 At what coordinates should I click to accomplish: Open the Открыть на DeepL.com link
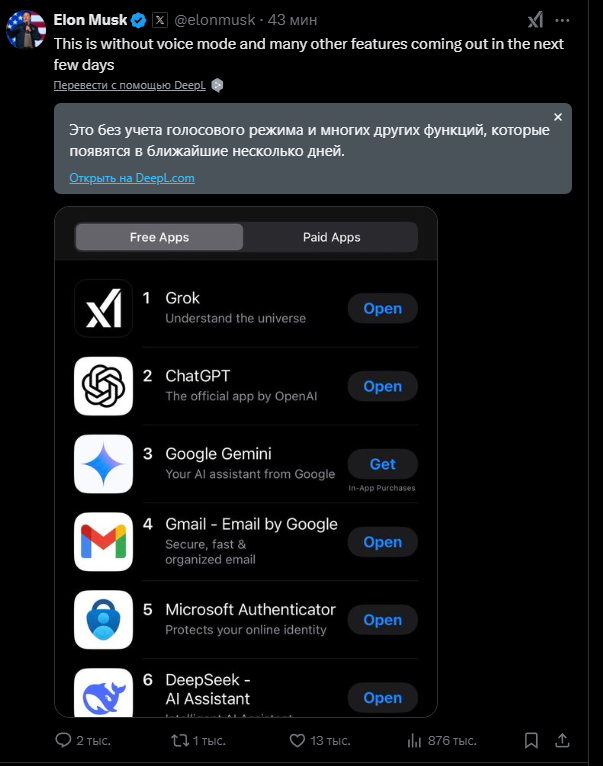131,178
